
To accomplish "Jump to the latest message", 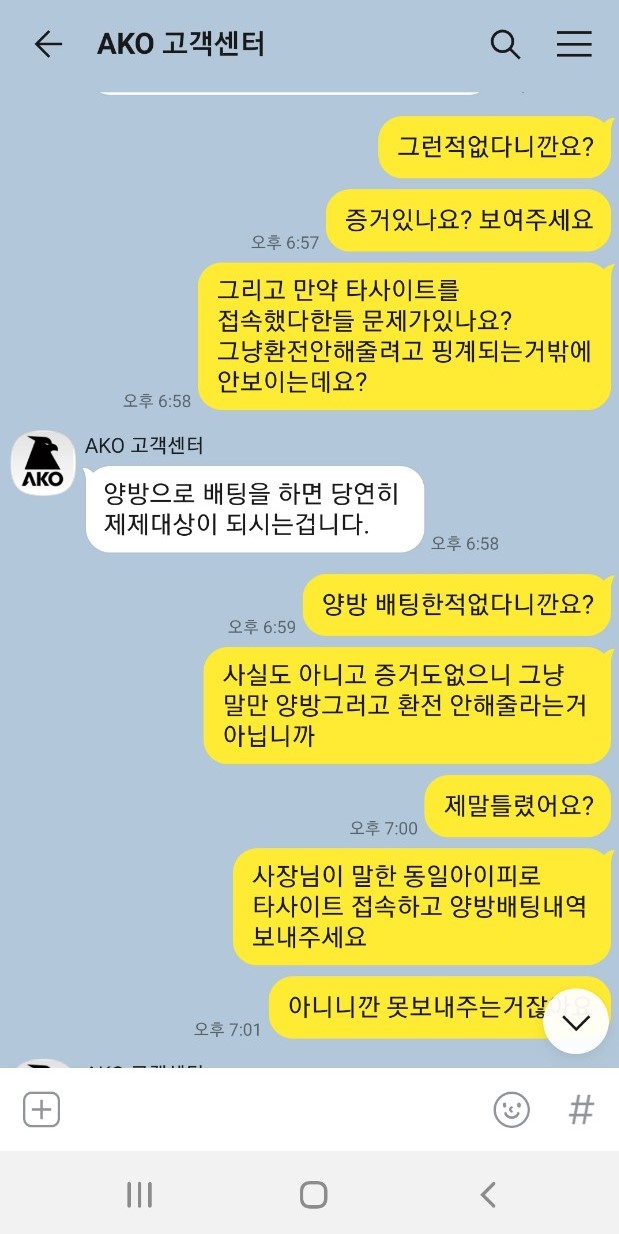I will click(576, 1021).
